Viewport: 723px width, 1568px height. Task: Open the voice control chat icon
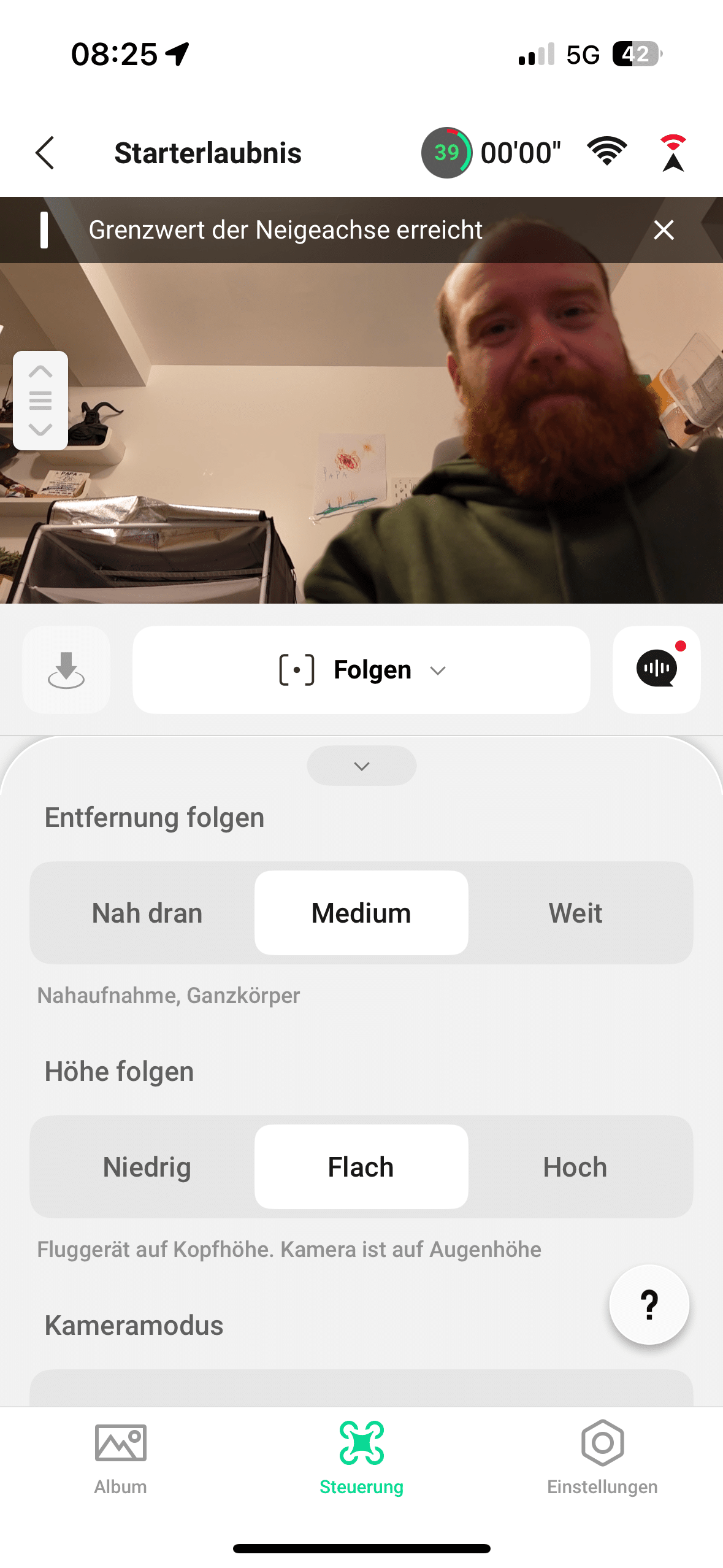[x=656, y=670]
